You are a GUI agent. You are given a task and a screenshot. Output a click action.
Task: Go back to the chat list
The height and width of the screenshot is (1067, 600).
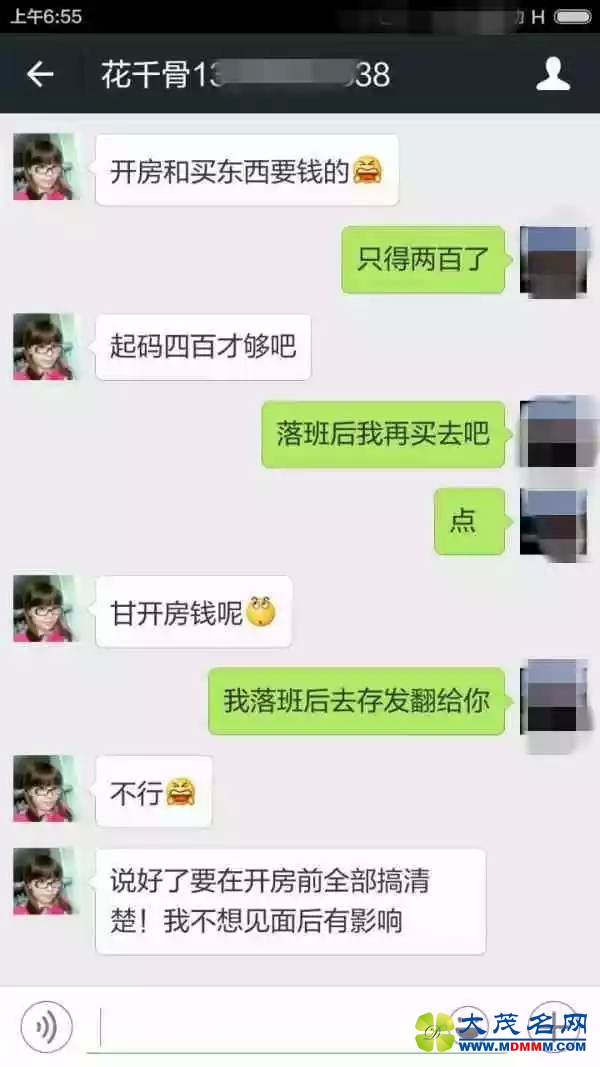[x=40, y=74]
